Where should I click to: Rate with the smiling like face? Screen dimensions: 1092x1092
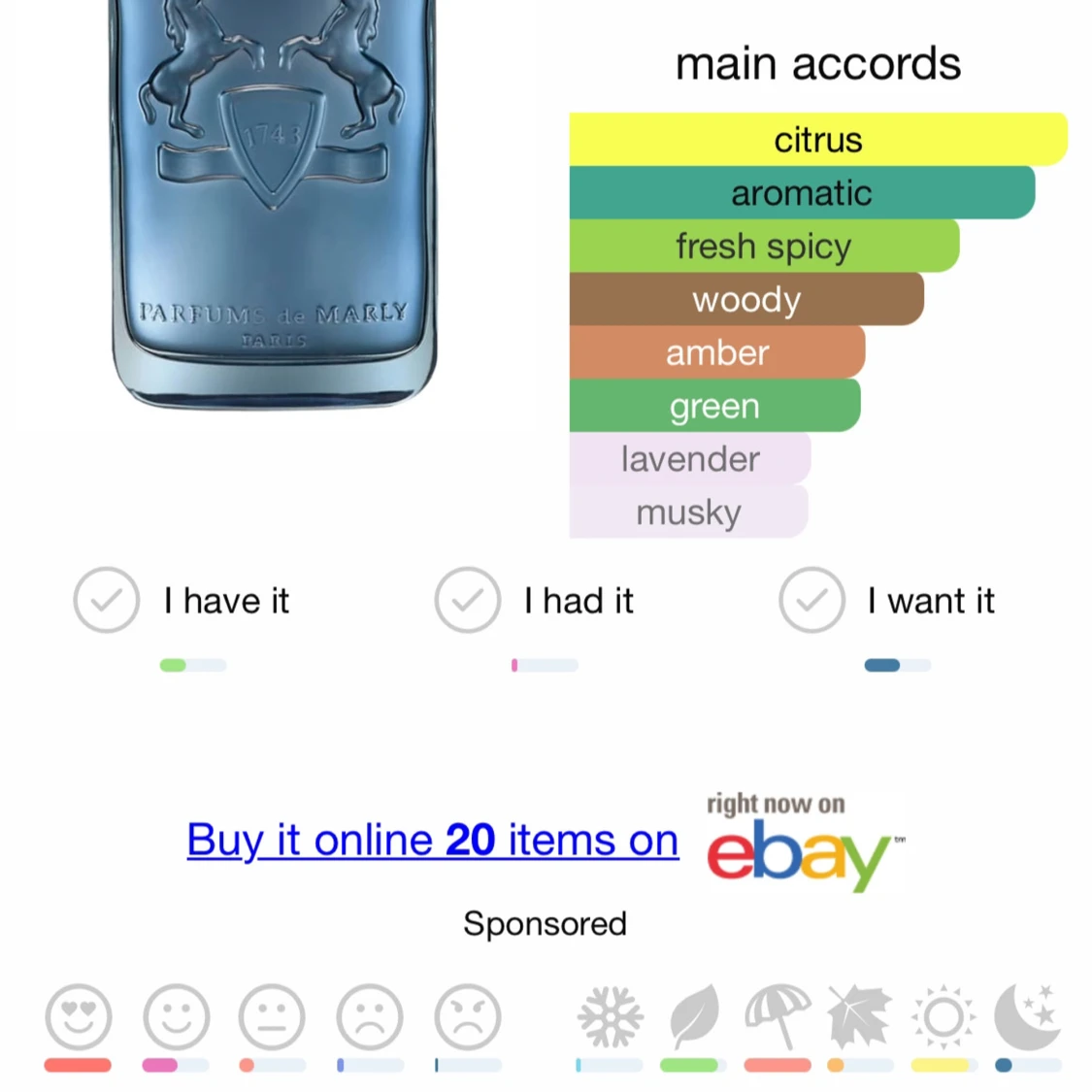click(176, 1017)
